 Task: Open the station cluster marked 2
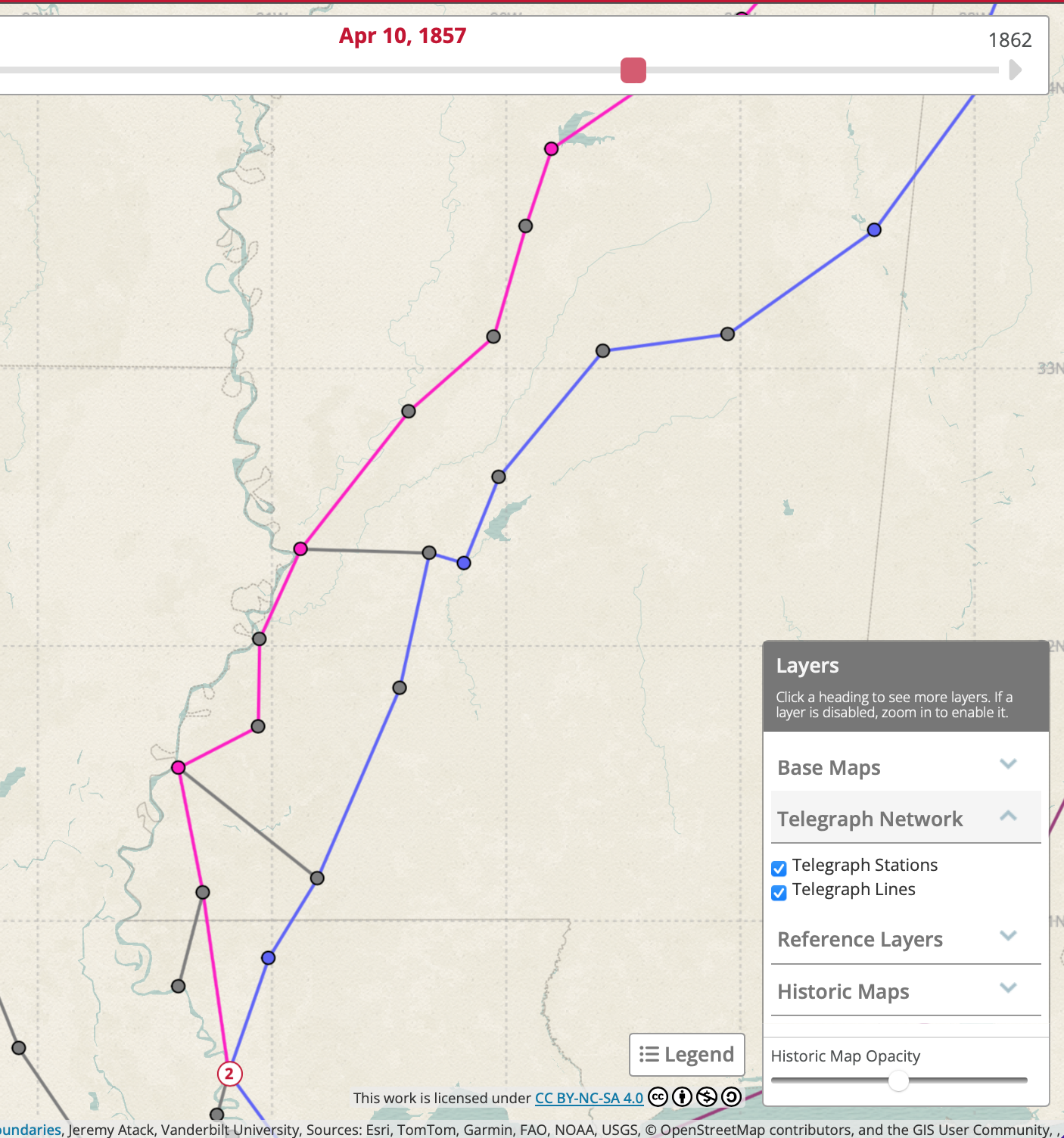pos(230,1073)
